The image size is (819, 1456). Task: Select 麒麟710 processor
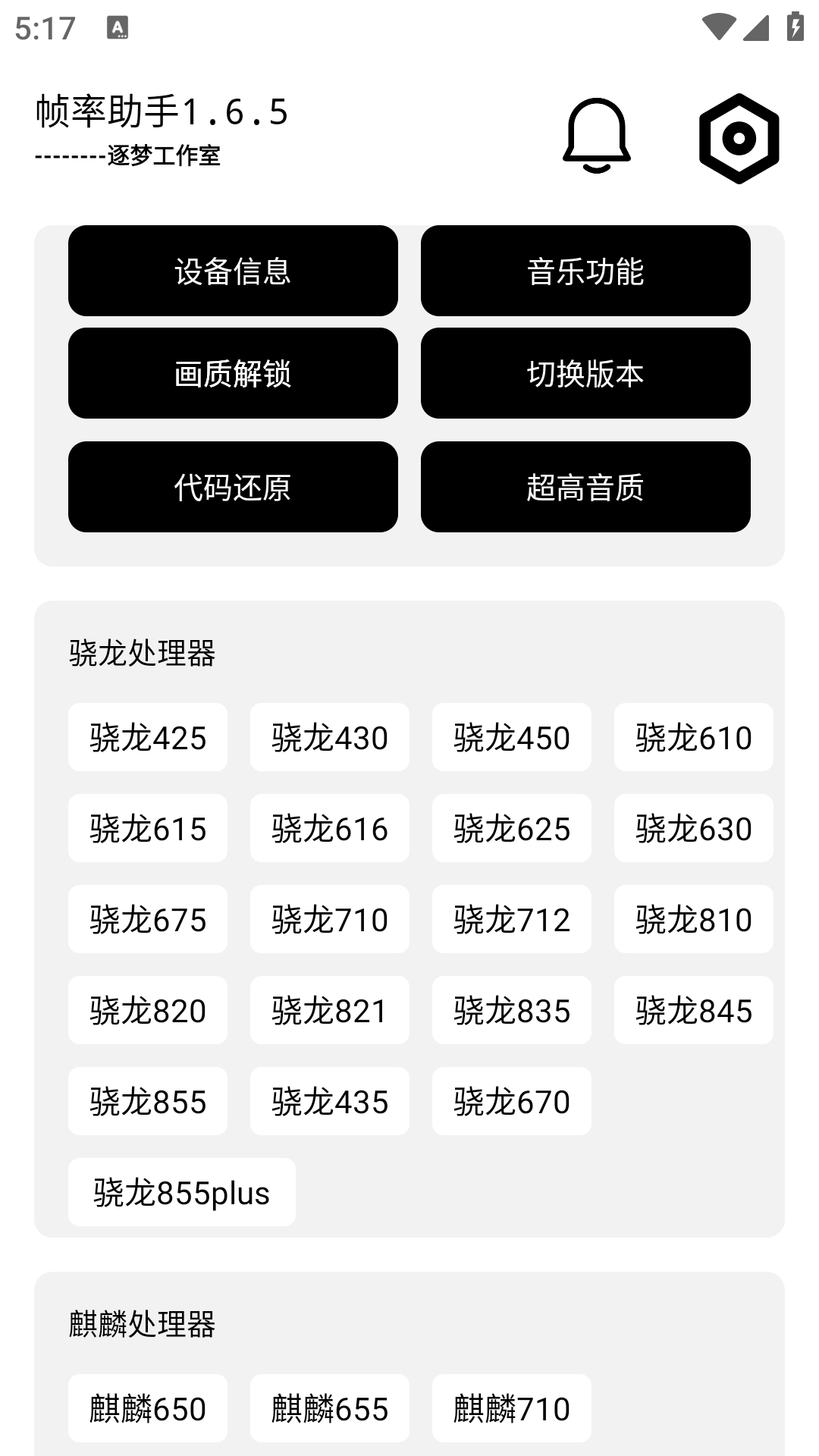coord(511,1408)
